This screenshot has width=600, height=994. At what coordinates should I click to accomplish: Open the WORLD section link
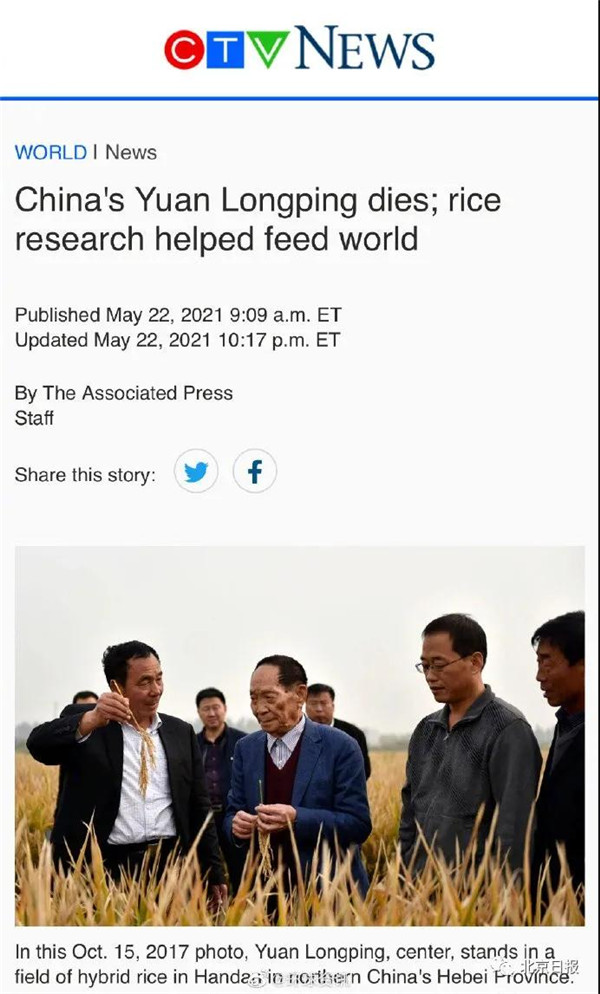click(x=50, y=152)
